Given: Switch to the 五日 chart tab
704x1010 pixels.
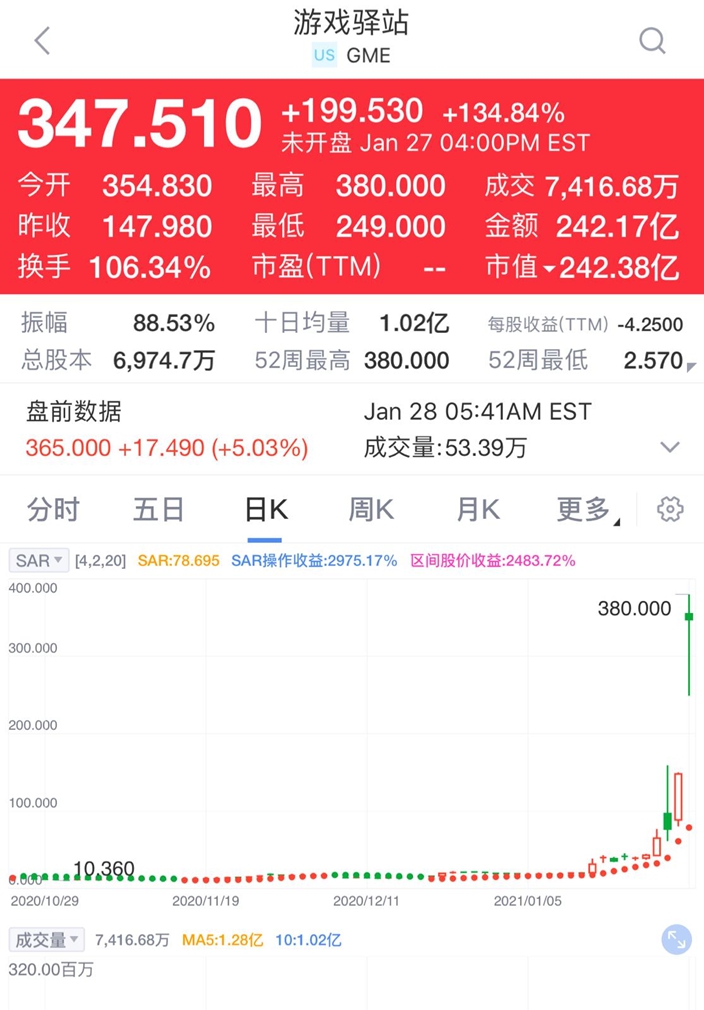Looking at the screenshot, I should 158,510.
